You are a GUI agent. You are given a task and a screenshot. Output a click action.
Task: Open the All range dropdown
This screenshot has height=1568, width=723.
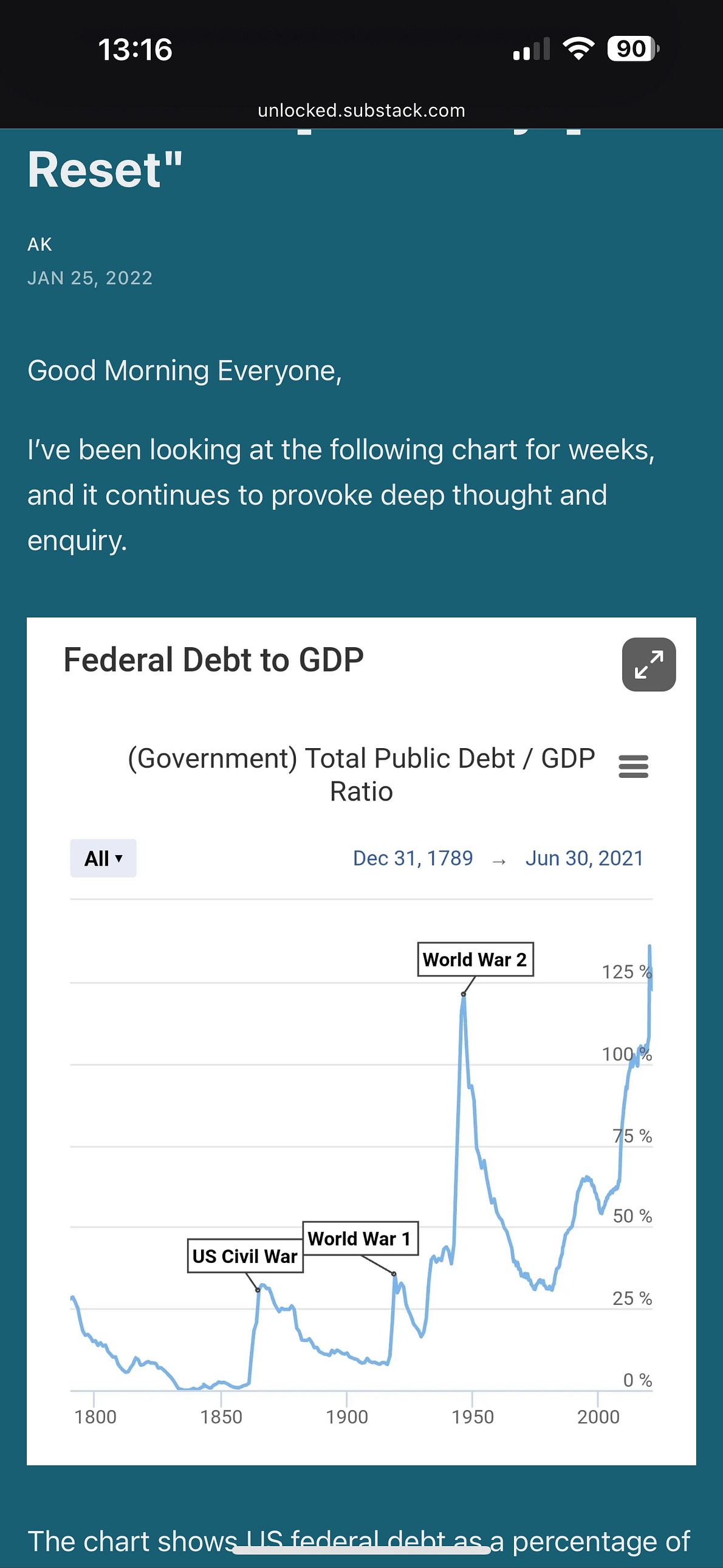coord(103,858)
